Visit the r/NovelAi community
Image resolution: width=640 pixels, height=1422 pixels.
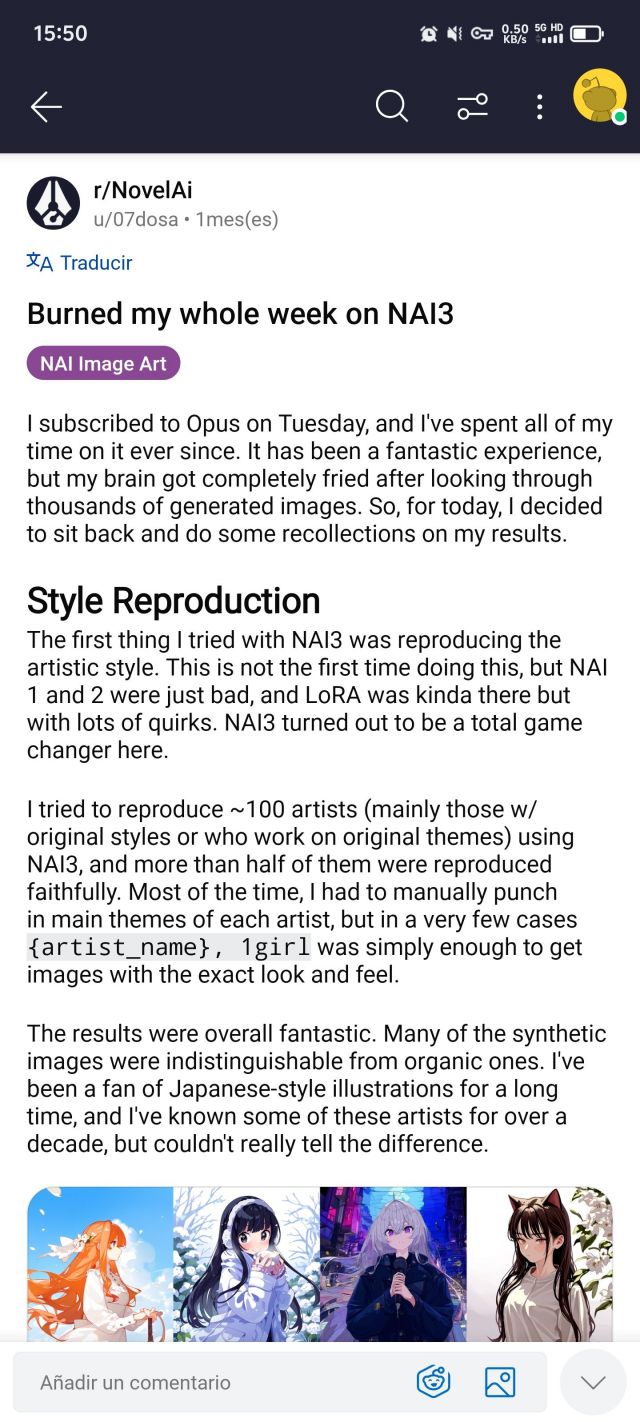(x=142, y=190)
